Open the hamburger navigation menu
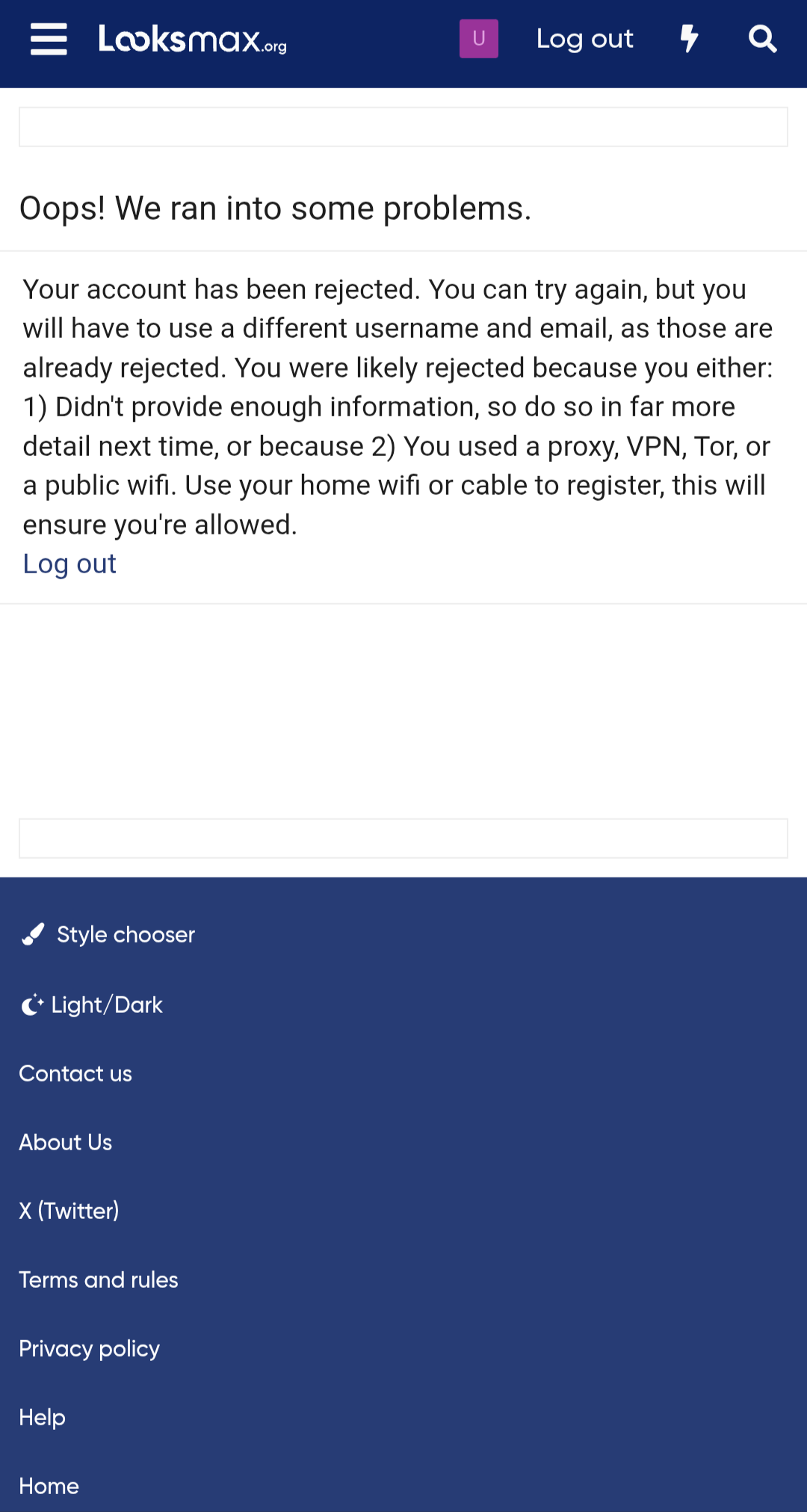Image resolution: width=807 pixels, height=1512 pixels. pyautogui.click(x=49, y=39)
